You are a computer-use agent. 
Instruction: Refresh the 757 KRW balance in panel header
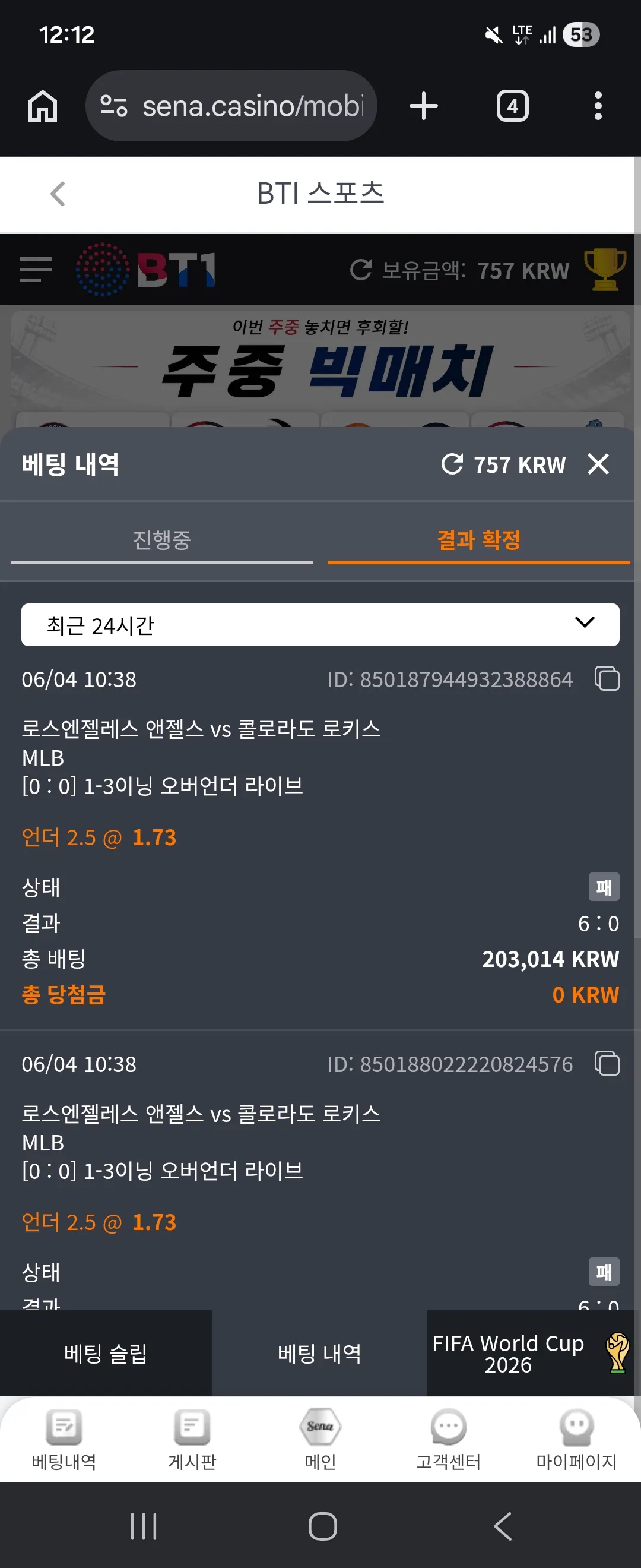pos(452,464)
